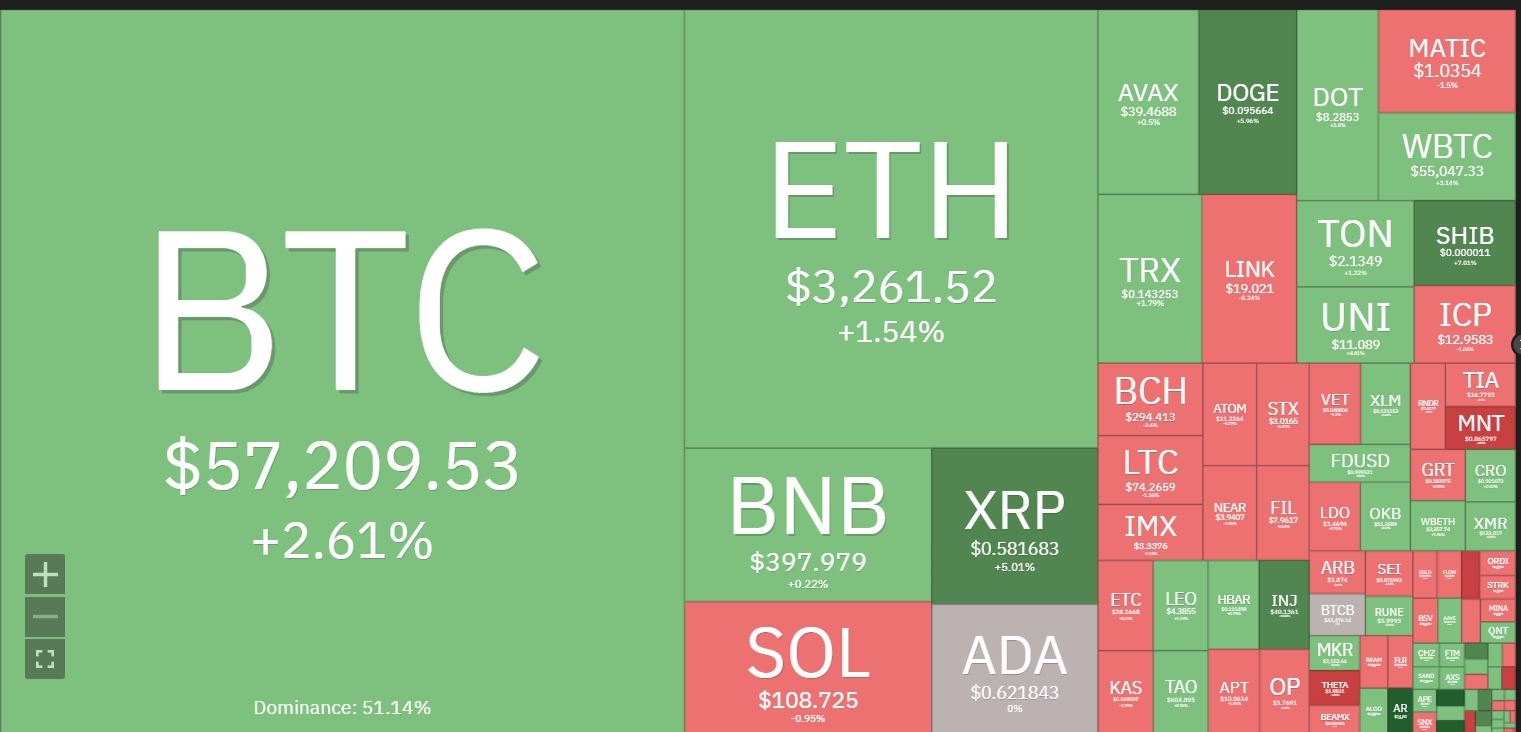1521x732 pixels.
Task: Open the AVAX tile
Action: point(1148,102)
